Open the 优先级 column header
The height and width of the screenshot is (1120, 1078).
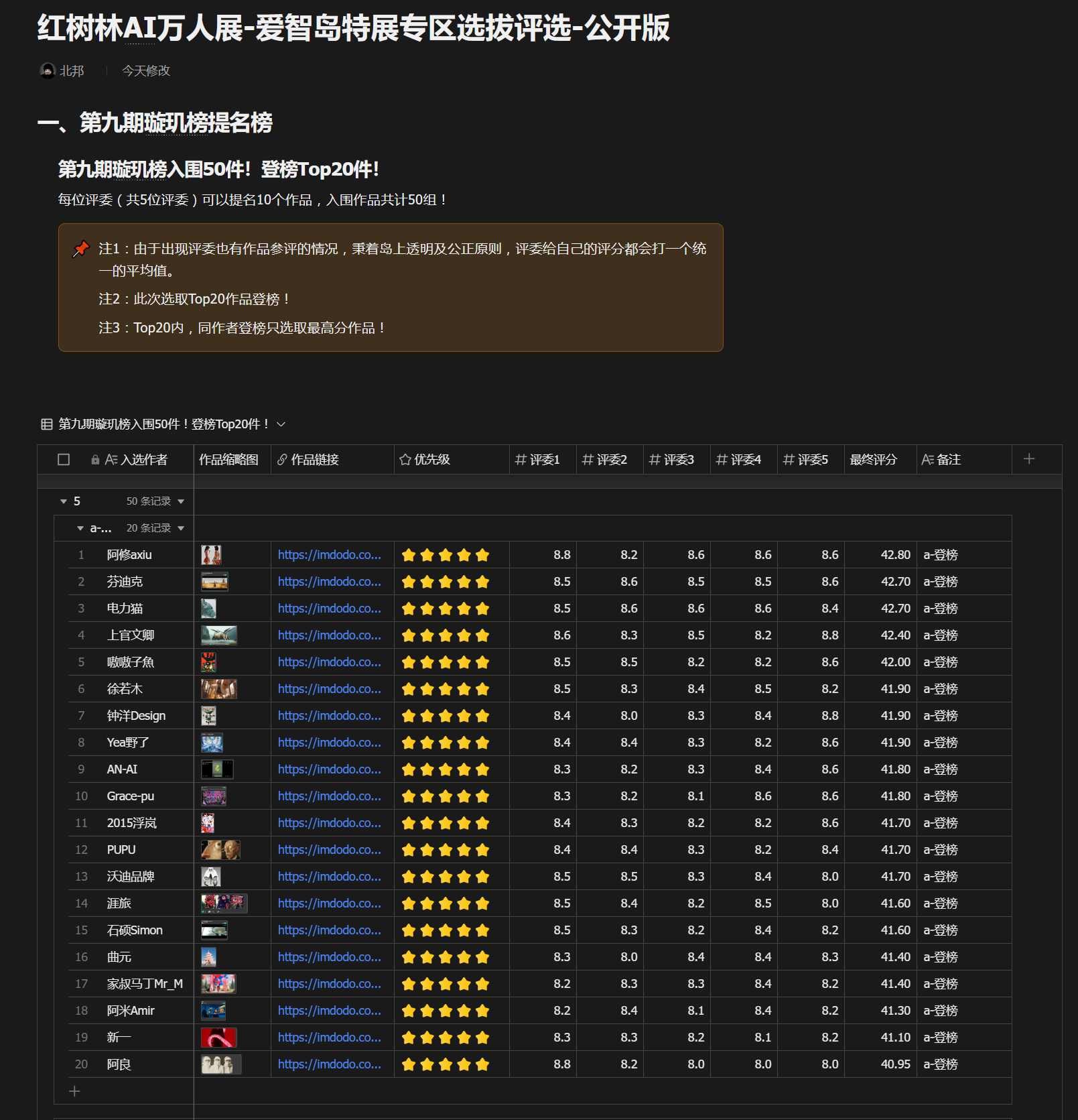(431, 460)
